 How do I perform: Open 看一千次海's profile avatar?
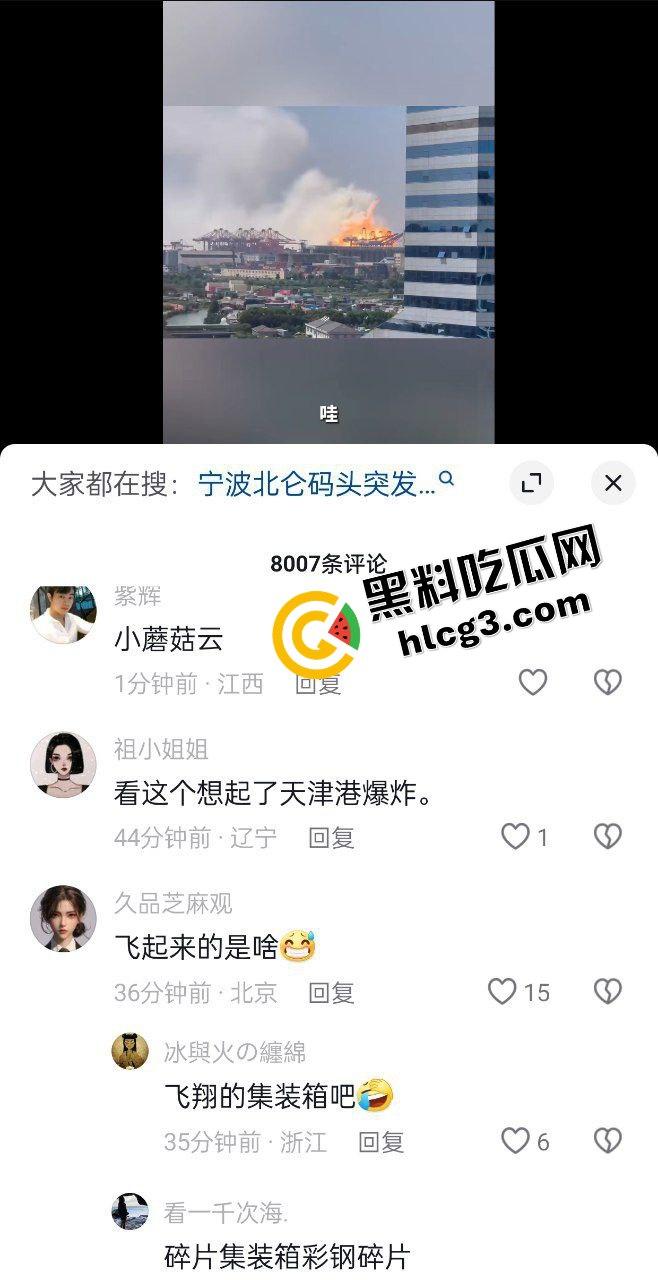coord(130,1212)
